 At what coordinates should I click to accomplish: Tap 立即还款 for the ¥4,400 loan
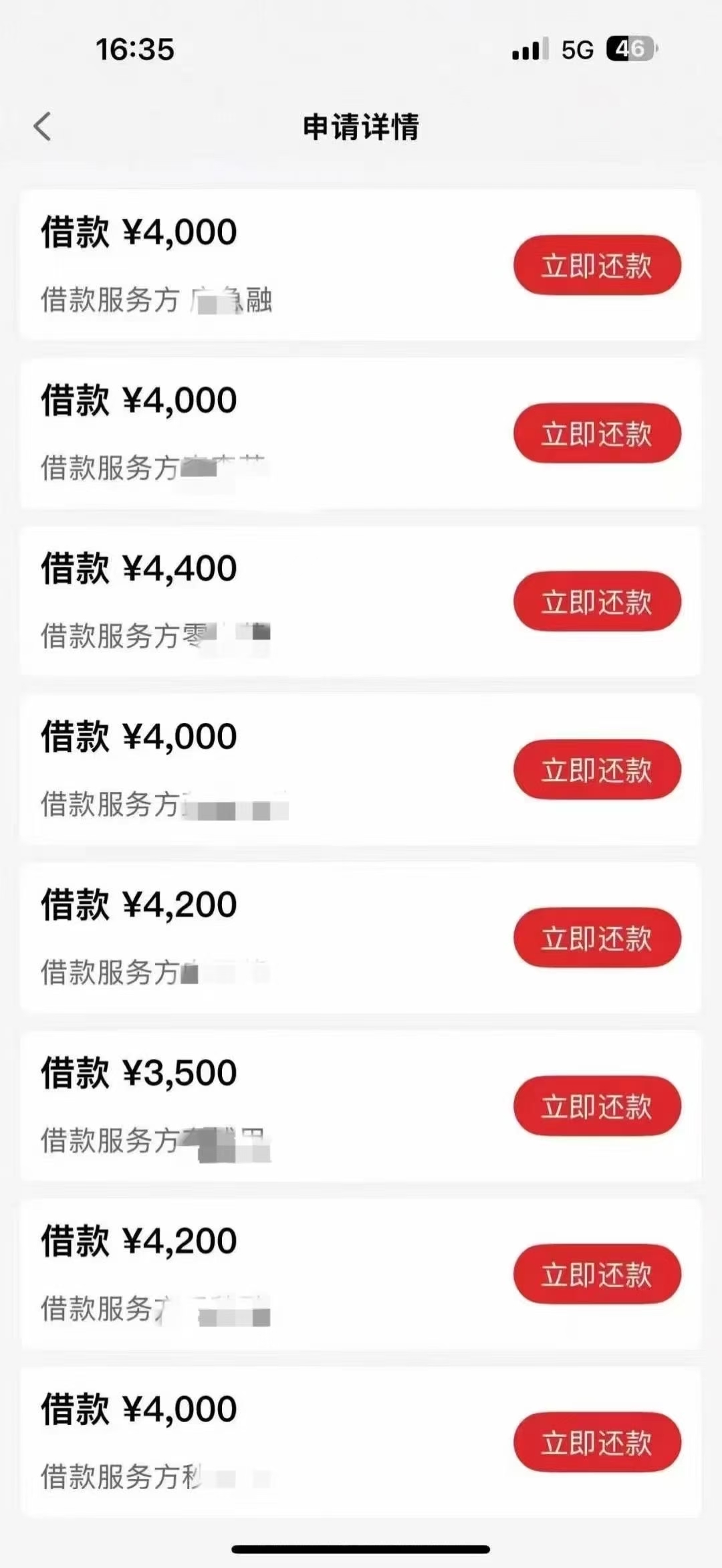(x=597, y=602)
